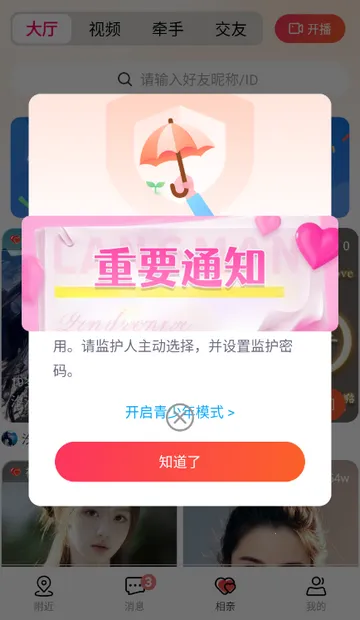Switch to the 视频 tab

point(104,29)
